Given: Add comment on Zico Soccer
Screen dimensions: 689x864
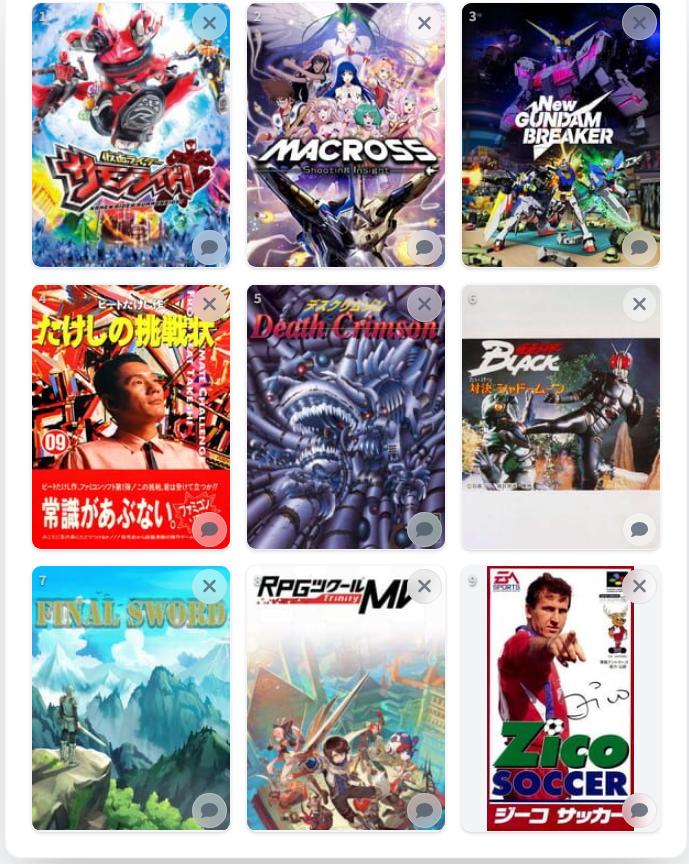Looking at the screenshot, I should [x=639, y=810].
